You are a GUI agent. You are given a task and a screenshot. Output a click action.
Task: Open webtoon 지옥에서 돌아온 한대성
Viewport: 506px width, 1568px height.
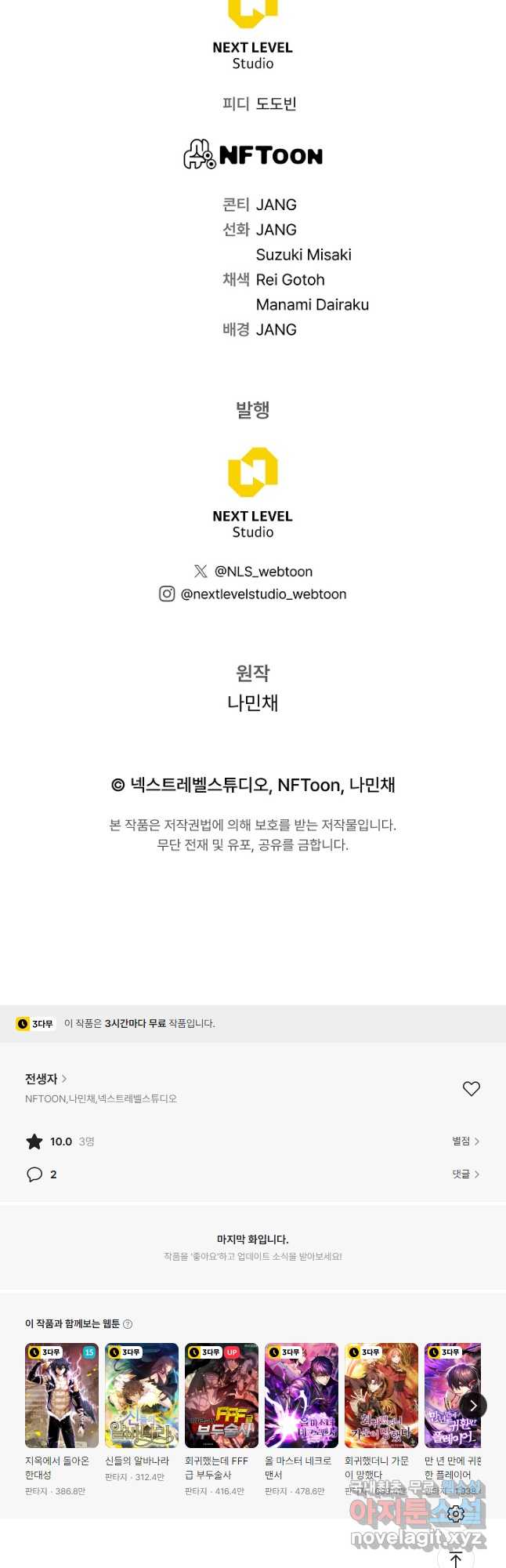62,1395
